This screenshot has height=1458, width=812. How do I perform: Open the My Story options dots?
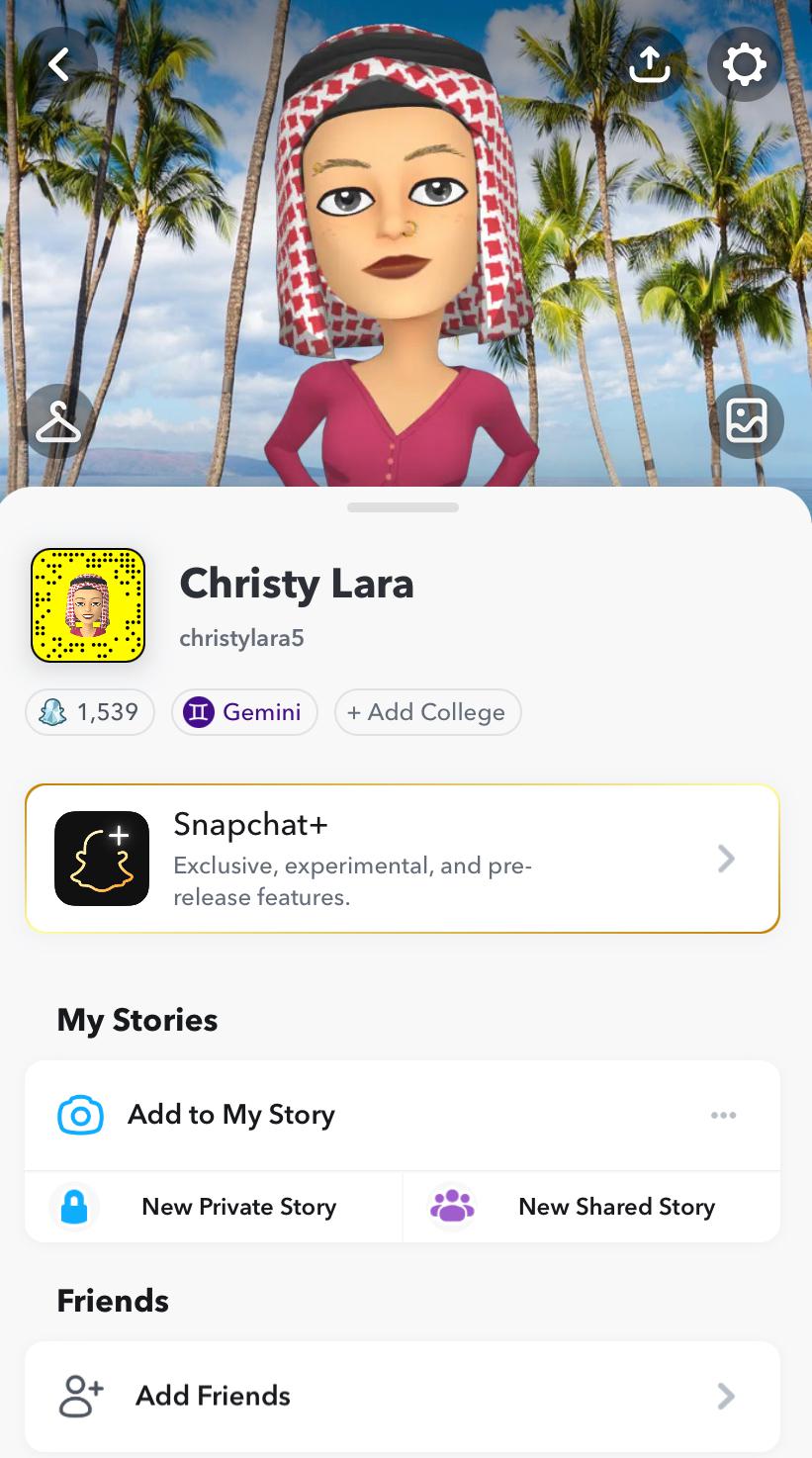[723, 1116]
